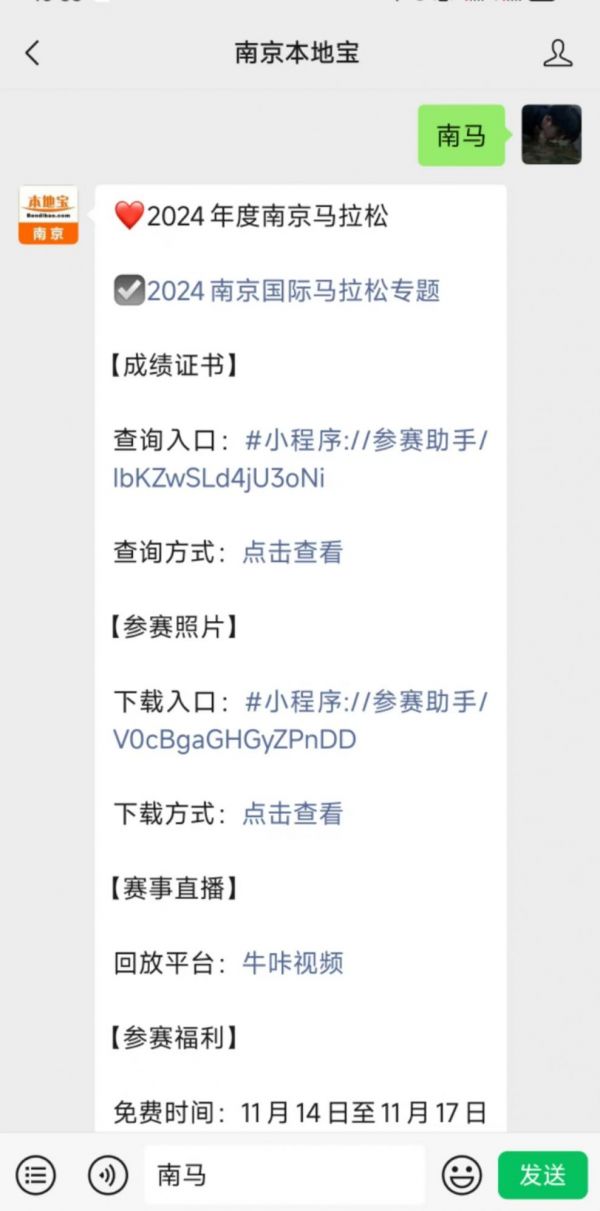
Task: Go back from 南京本地宝 chat
Action: (33, 53)
